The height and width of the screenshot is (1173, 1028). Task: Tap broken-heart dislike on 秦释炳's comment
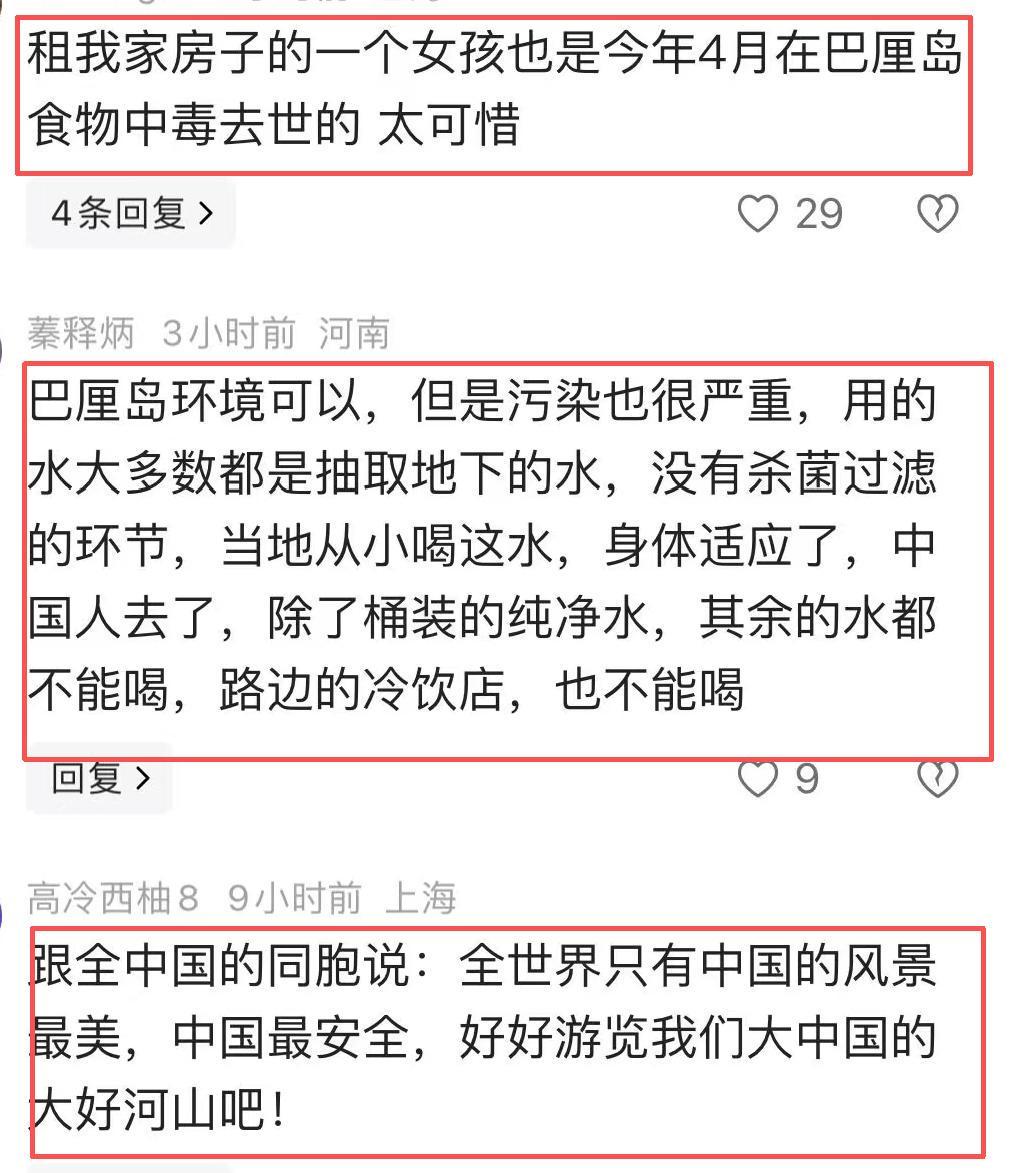(x=938, y=779)
